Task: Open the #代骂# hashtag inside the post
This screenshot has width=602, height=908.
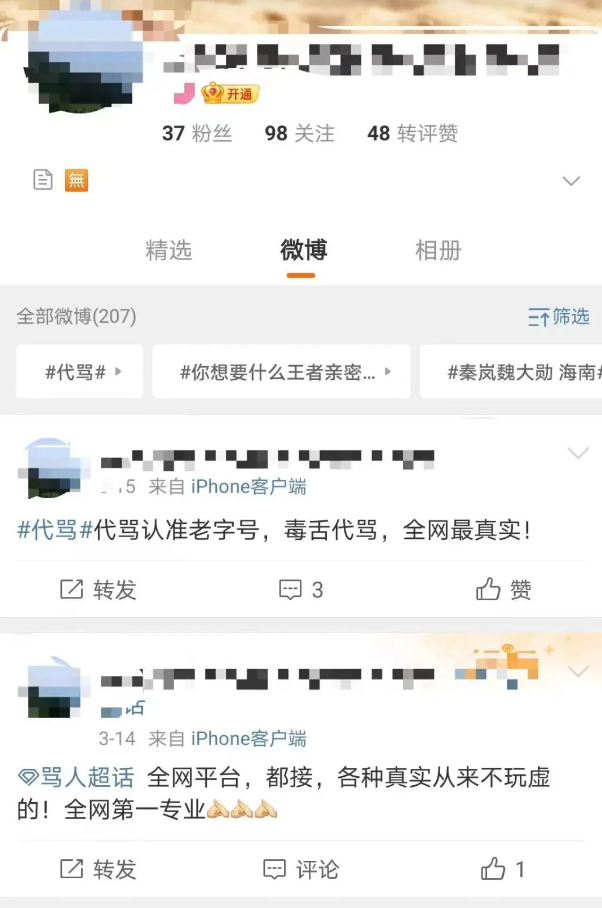Action: click(x=55, y=530)
